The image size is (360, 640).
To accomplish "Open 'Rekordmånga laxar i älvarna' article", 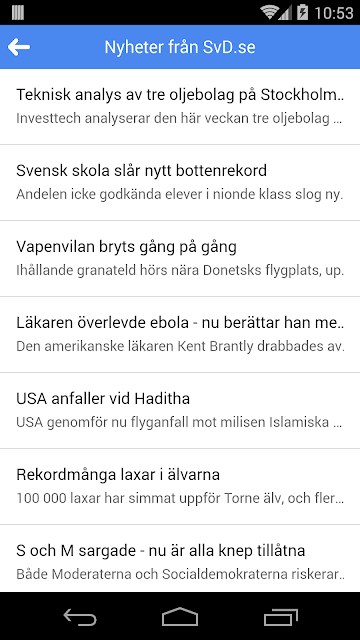I will (180, 487).
